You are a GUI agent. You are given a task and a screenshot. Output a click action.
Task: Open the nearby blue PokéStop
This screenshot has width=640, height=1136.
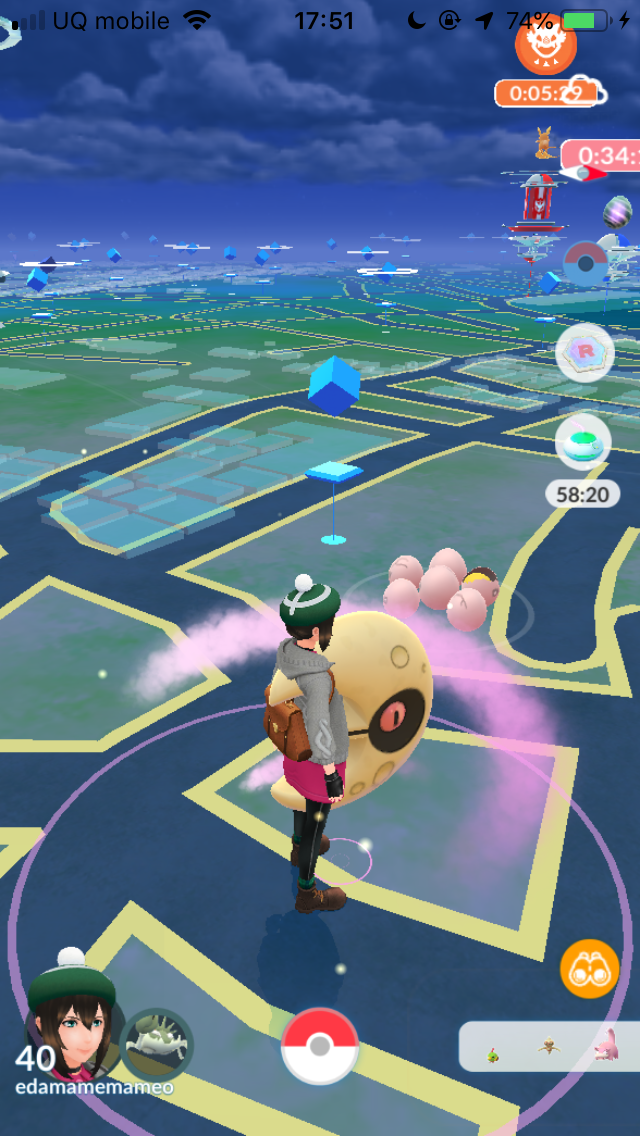[333, 388]
